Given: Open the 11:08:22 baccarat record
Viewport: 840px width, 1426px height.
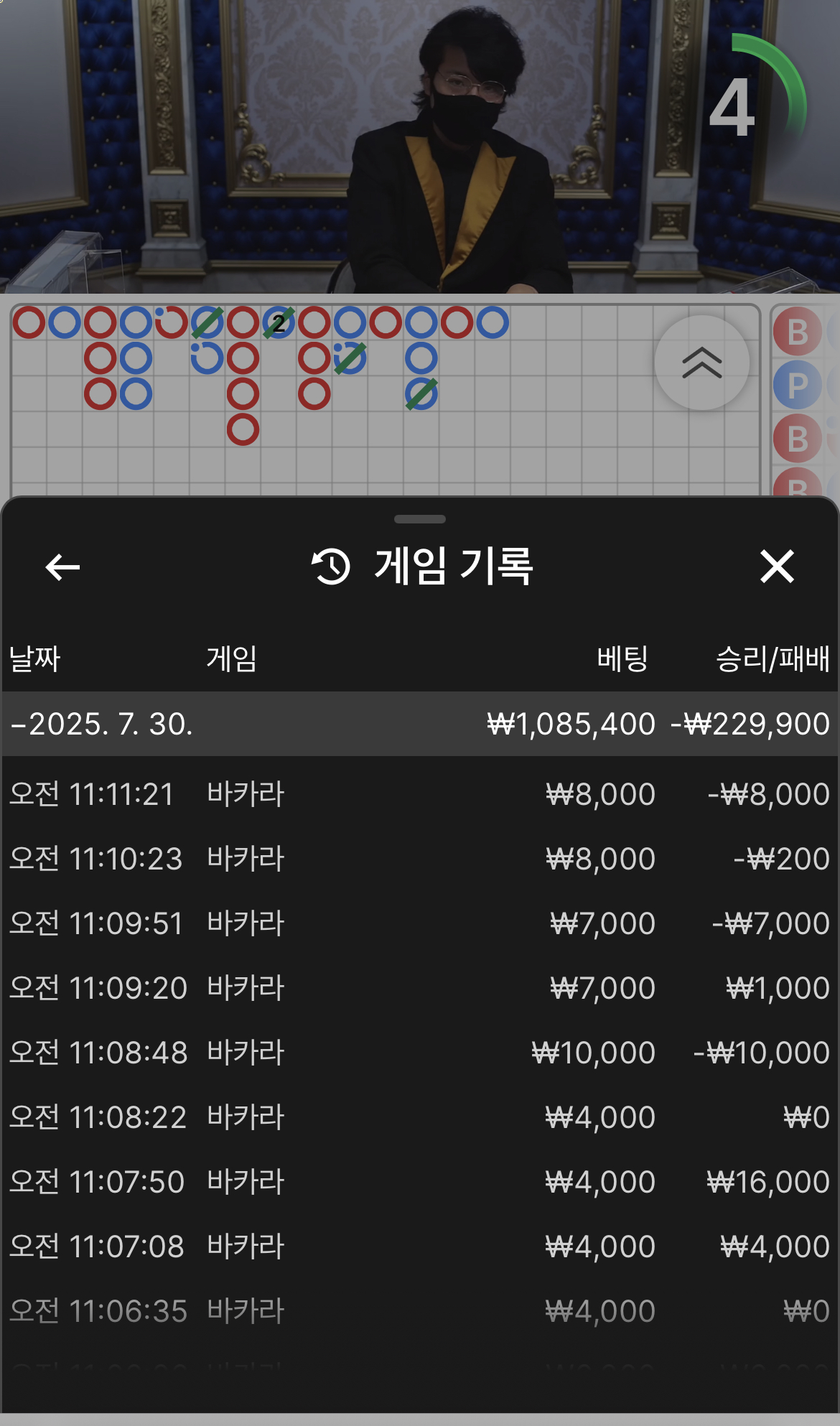Looking at the screenshot, I should (419, 1117).
